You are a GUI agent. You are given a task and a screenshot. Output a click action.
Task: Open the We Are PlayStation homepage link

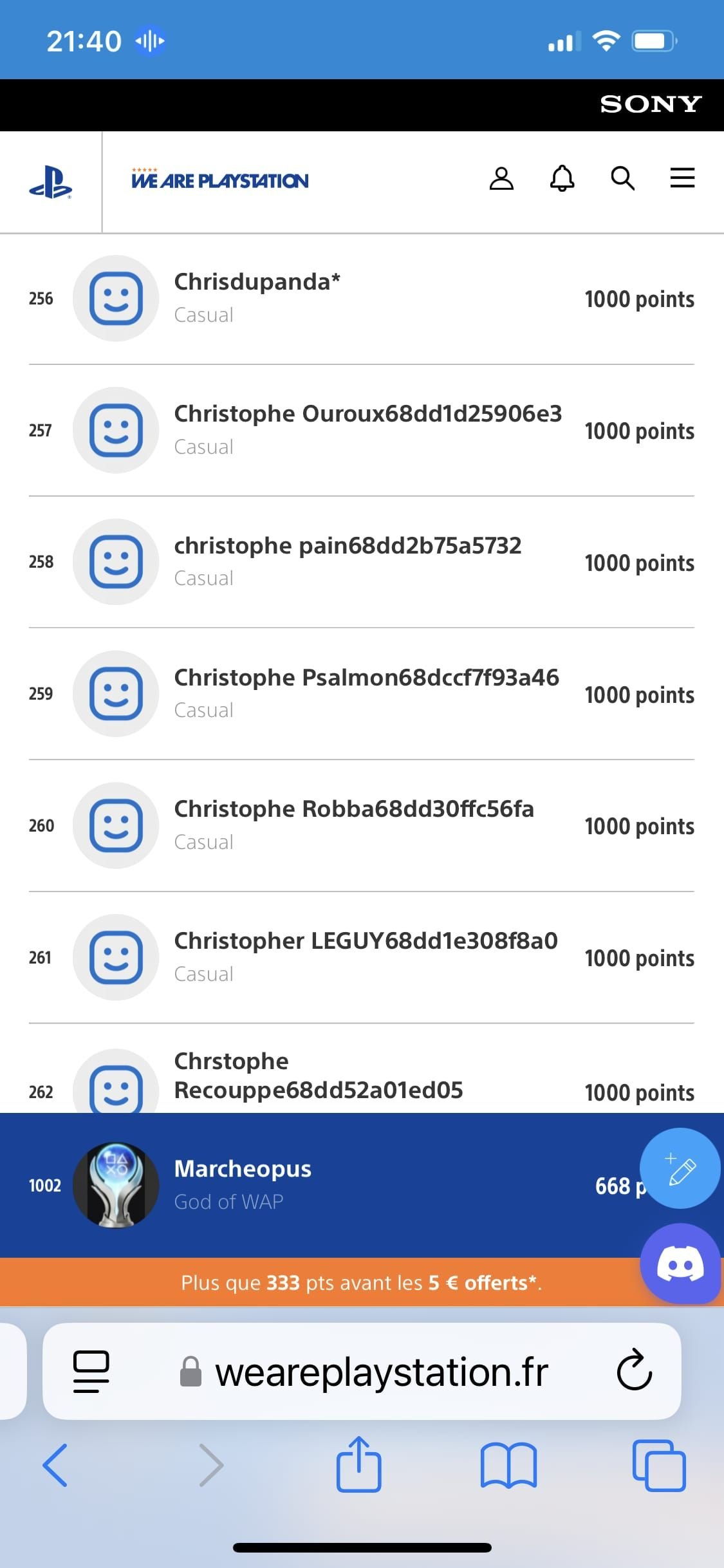coord(219,180)
